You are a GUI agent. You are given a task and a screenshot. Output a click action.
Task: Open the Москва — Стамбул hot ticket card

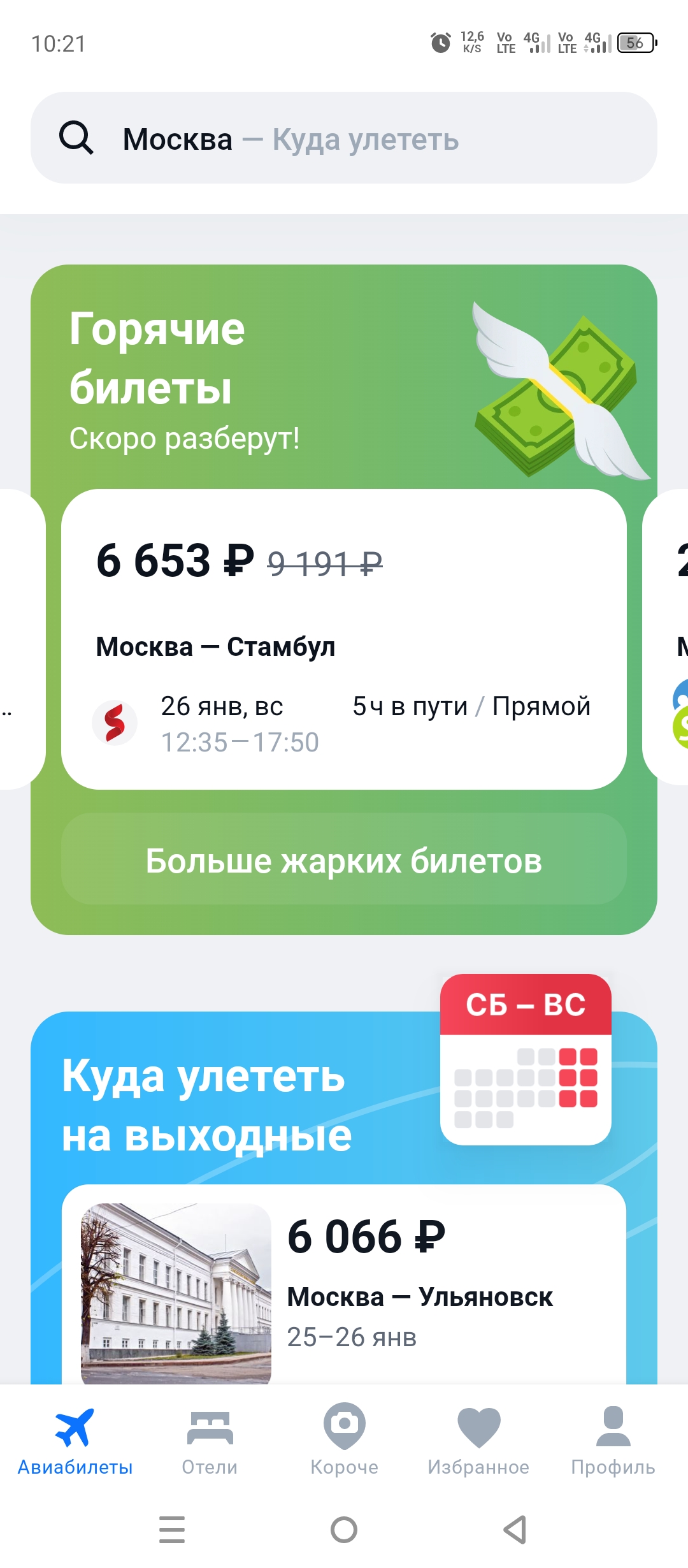[344, 639]
